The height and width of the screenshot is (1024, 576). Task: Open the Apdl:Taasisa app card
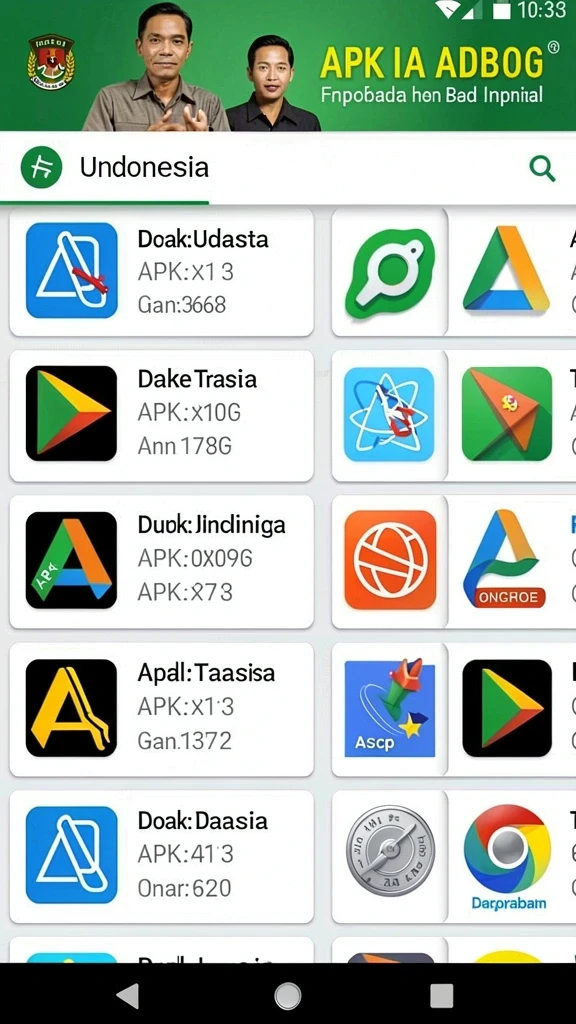point(161,709)
